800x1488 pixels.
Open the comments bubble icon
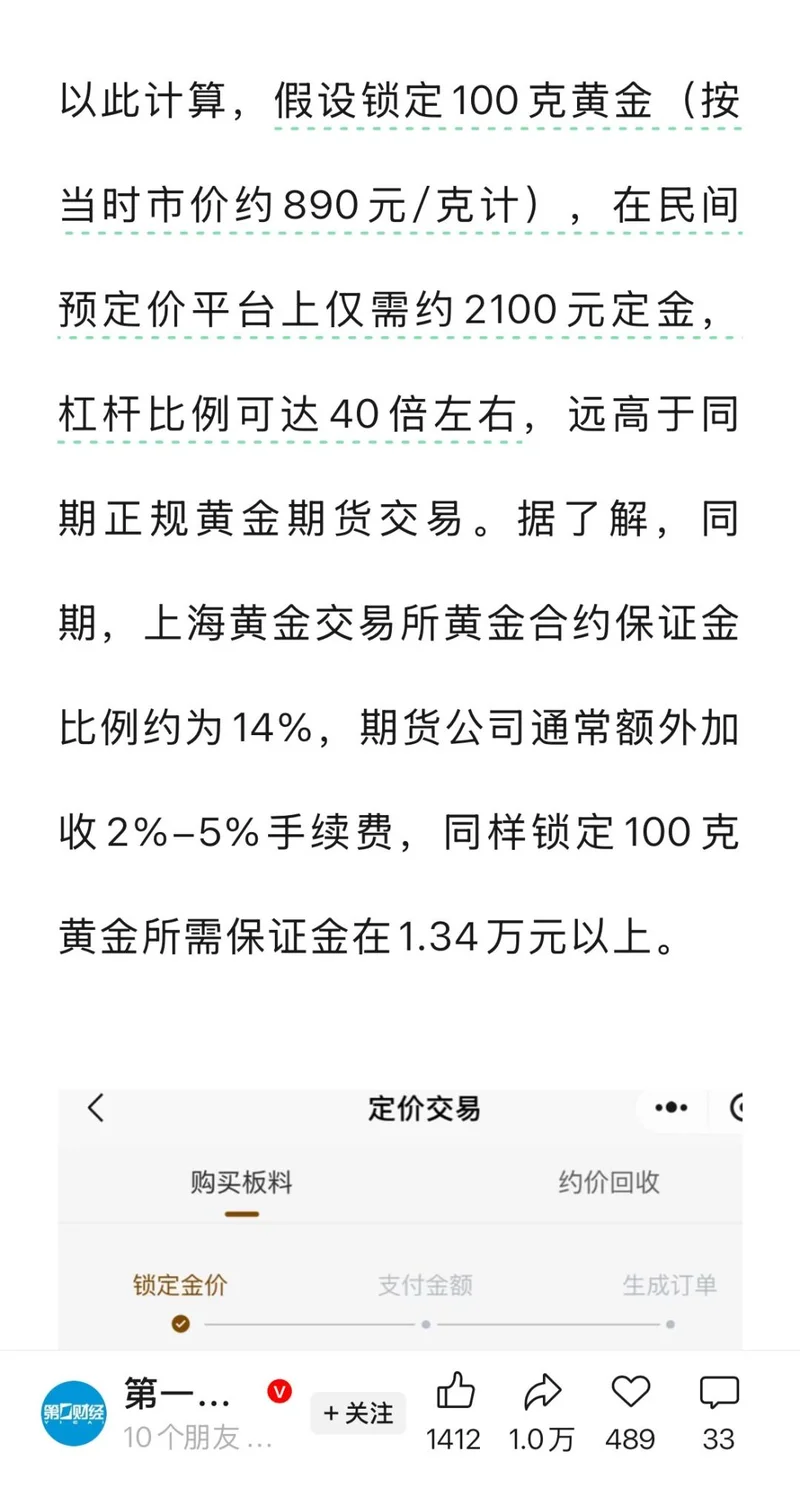(719, 1393)
